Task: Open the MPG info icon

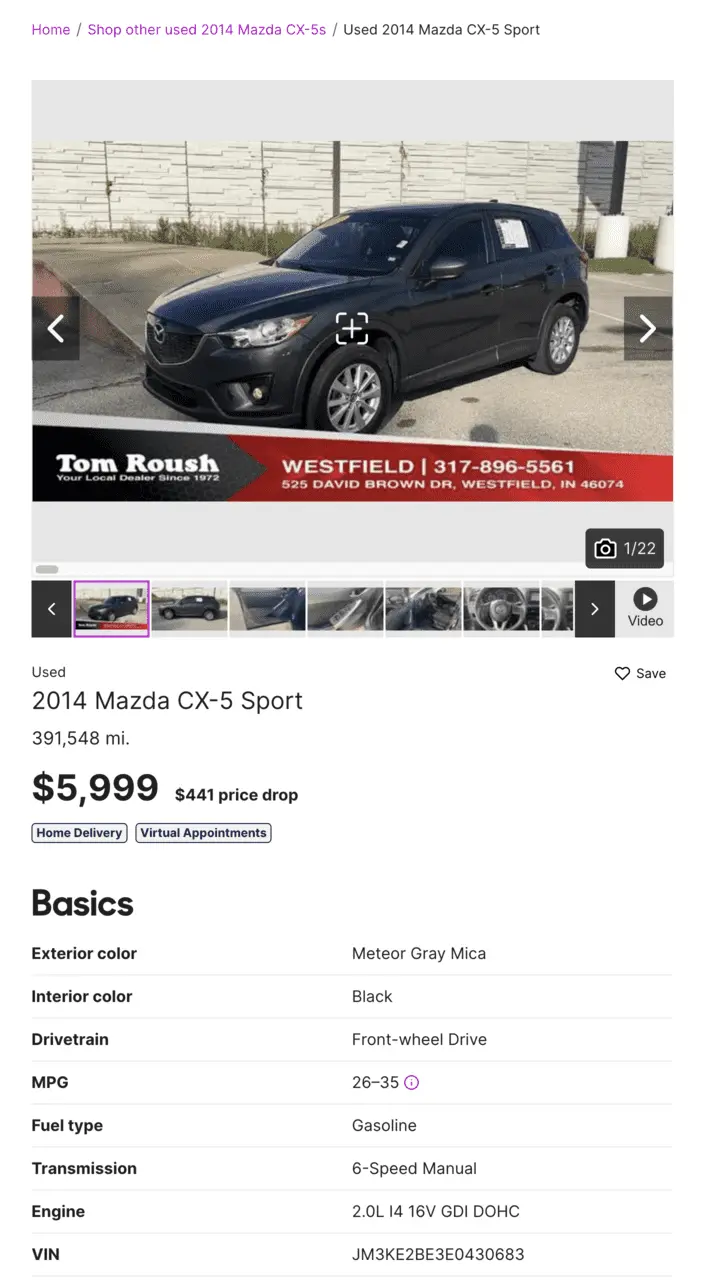Action: pos(412,1082)
